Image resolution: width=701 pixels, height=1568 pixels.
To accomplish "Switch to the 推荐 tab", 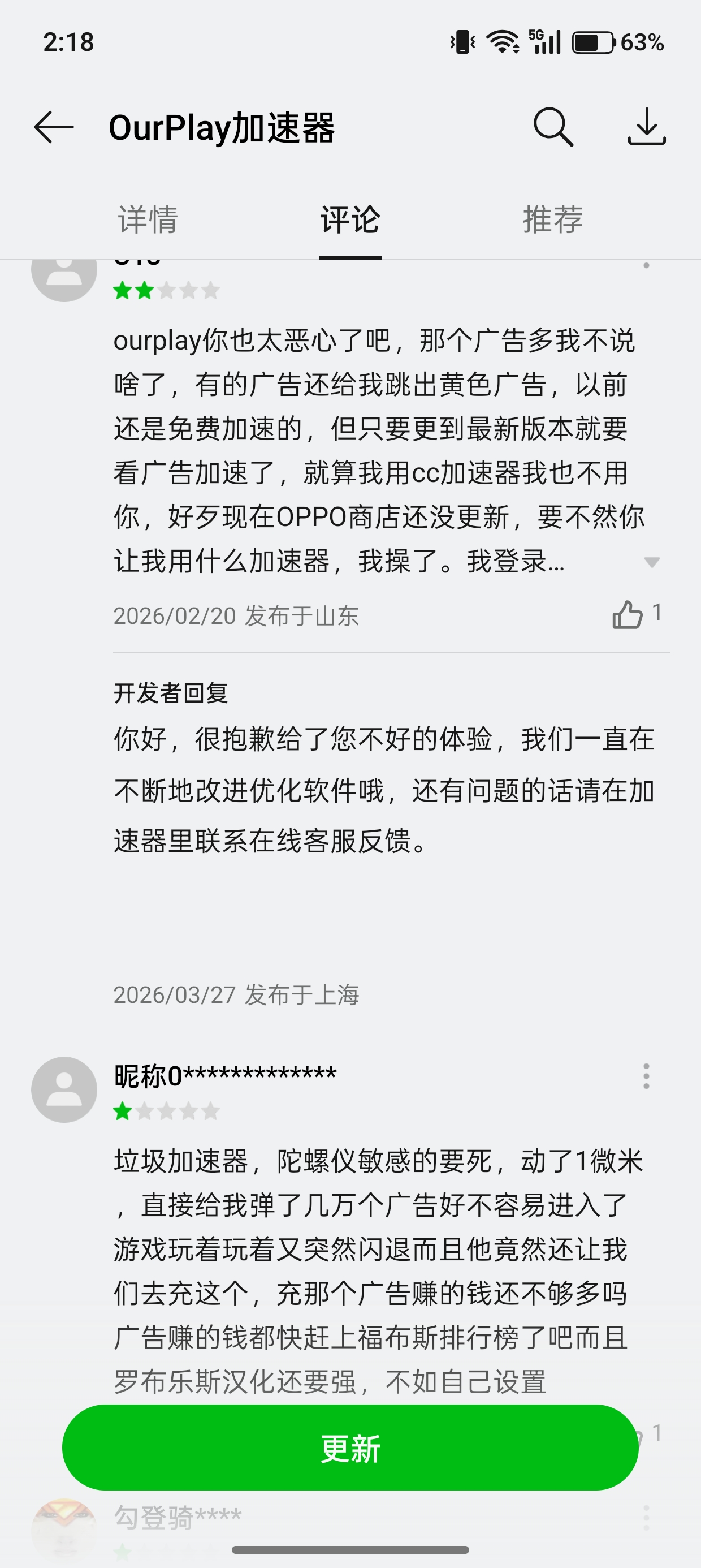I will (552, 219).
